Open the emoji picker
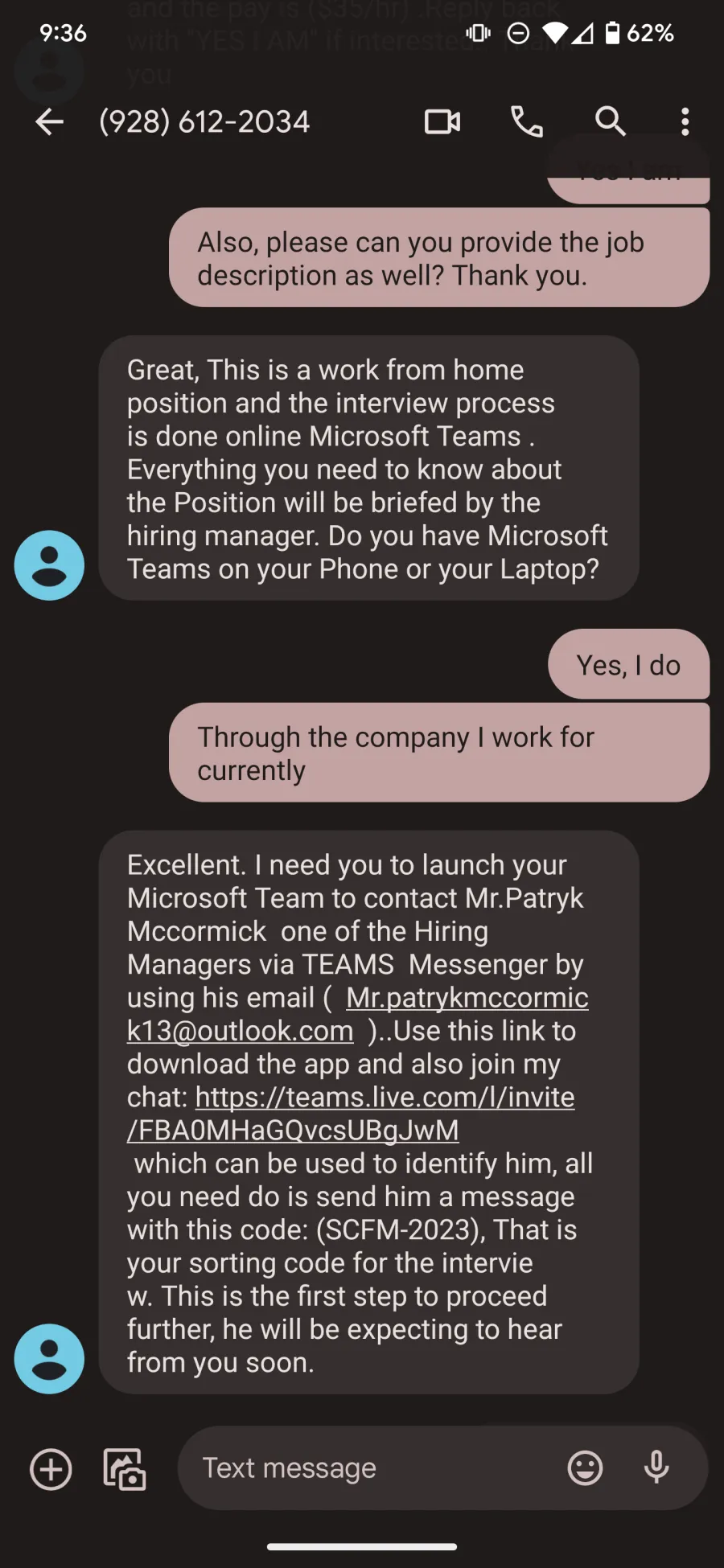The width and height of the screenshot is (724, 1568). [x=585, y=1468]
